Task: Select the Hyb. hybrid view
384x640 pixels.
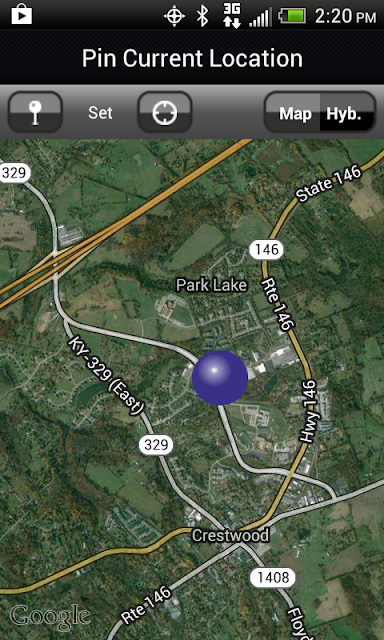Action: [x=348, y=112]
